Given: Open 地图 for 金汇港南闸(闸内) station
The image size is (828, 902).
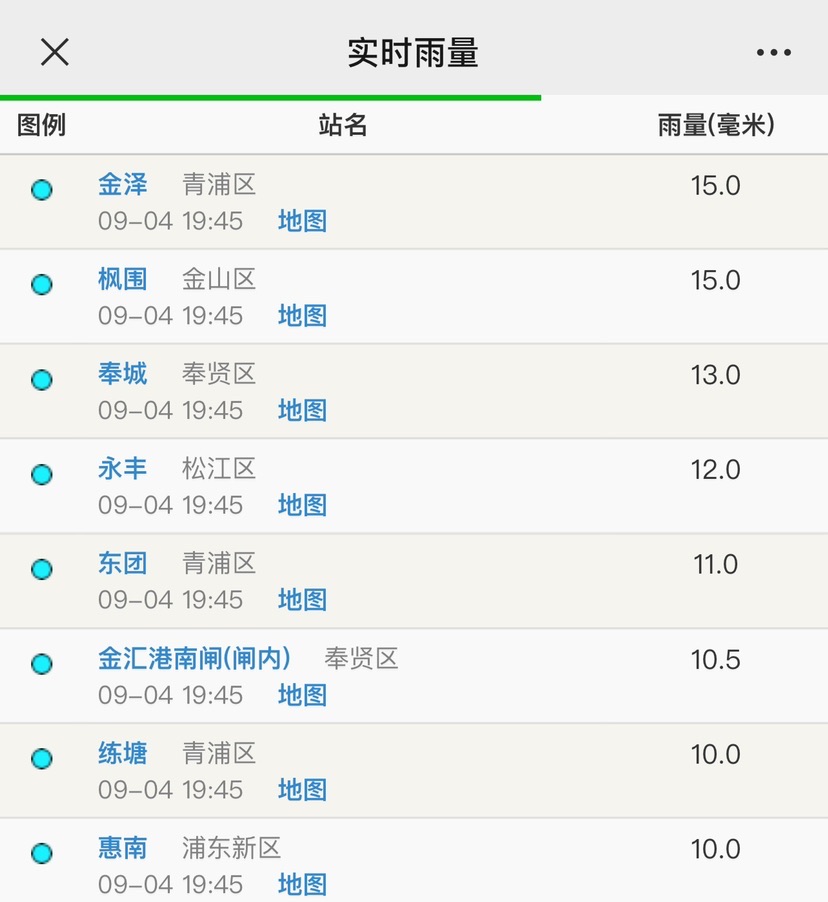Looking at the screenshot, I should click(x=302, y=695).
